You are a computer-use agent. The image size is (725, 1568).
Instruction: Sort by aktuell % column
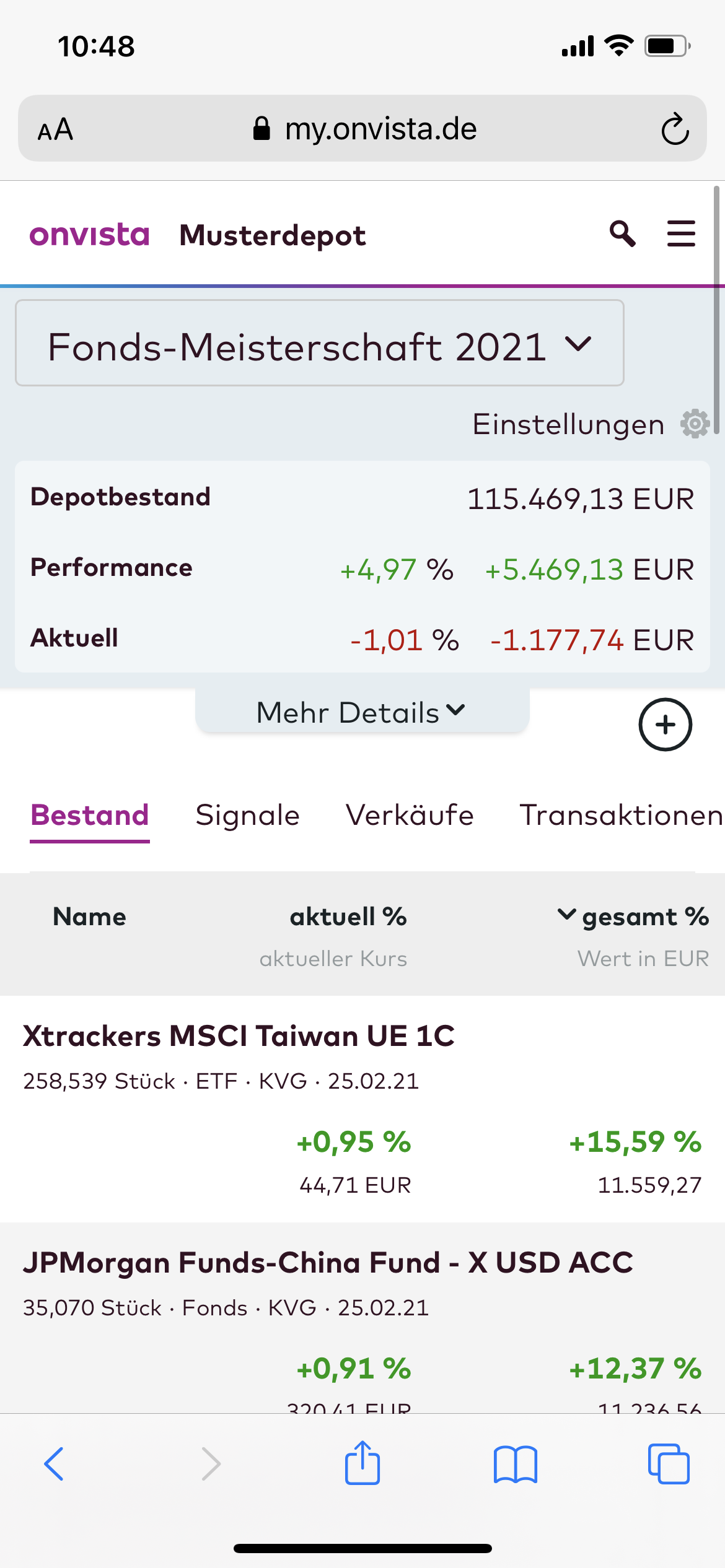click(x=348, y=917)
